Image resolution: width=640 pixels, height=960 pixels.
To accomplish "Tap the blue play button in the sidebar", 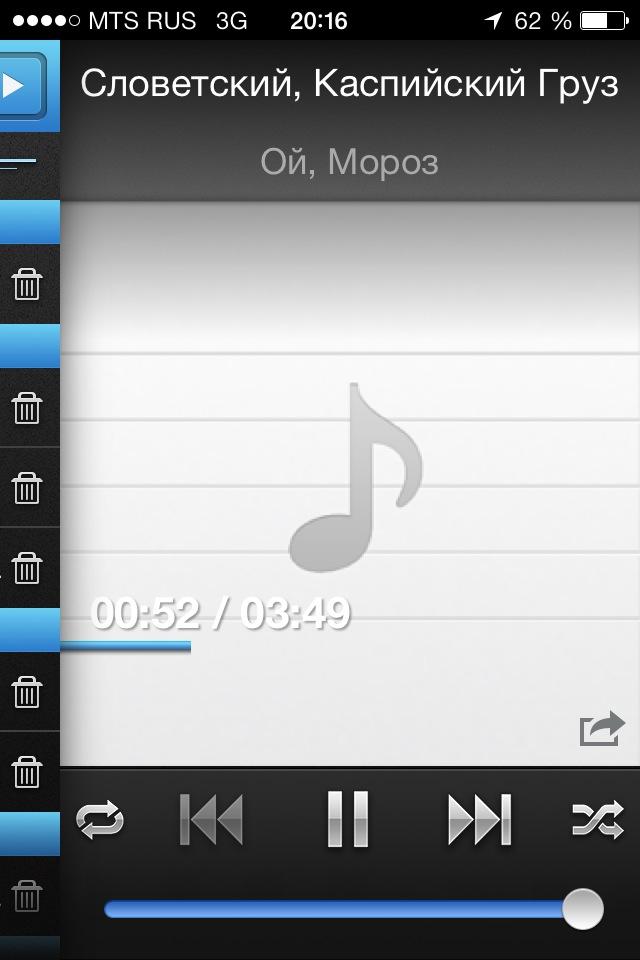I will [18, 87].
